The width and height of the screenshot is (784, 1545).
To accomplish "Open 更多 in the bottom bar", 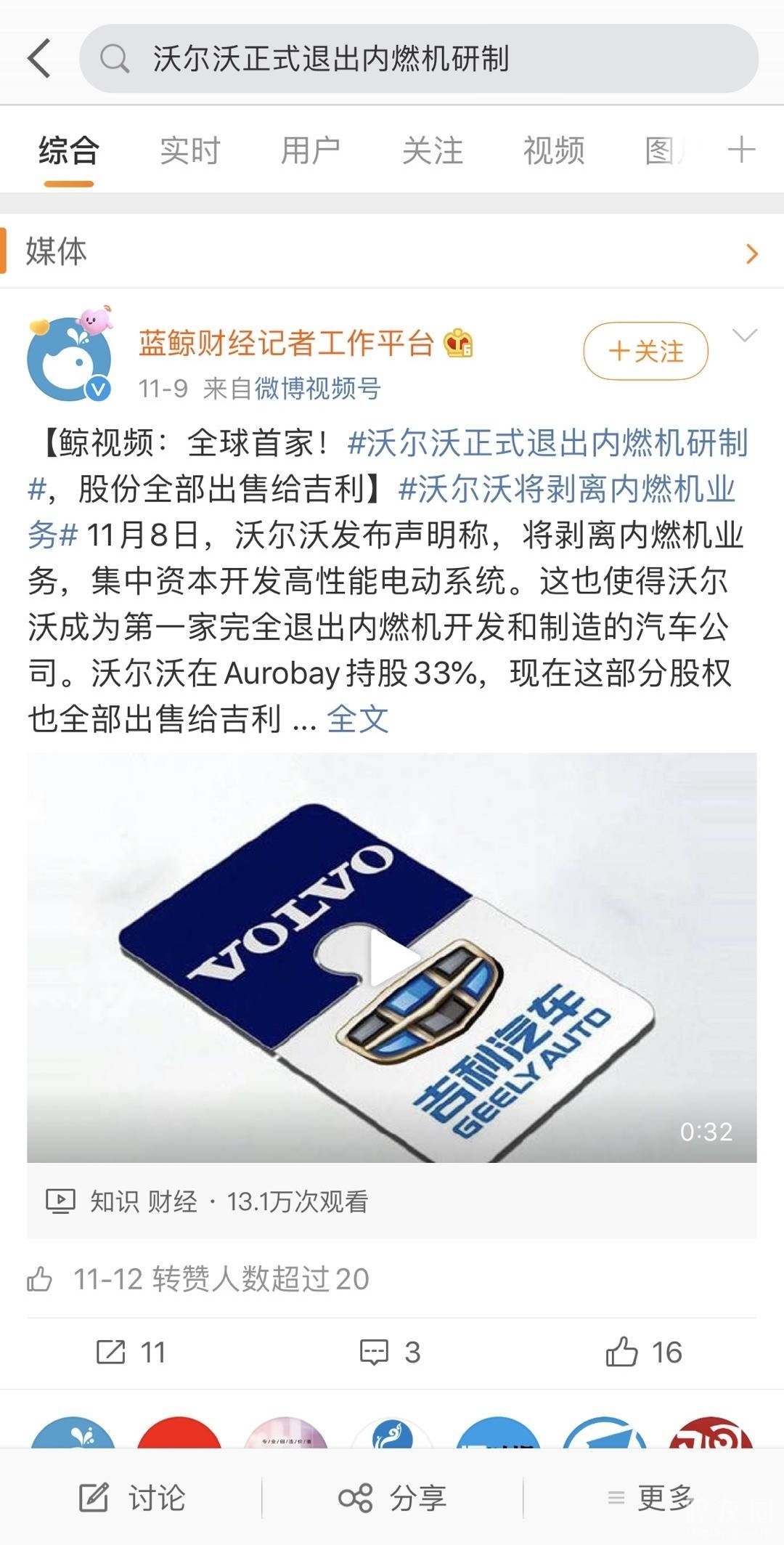I will tap(652, 1498).
